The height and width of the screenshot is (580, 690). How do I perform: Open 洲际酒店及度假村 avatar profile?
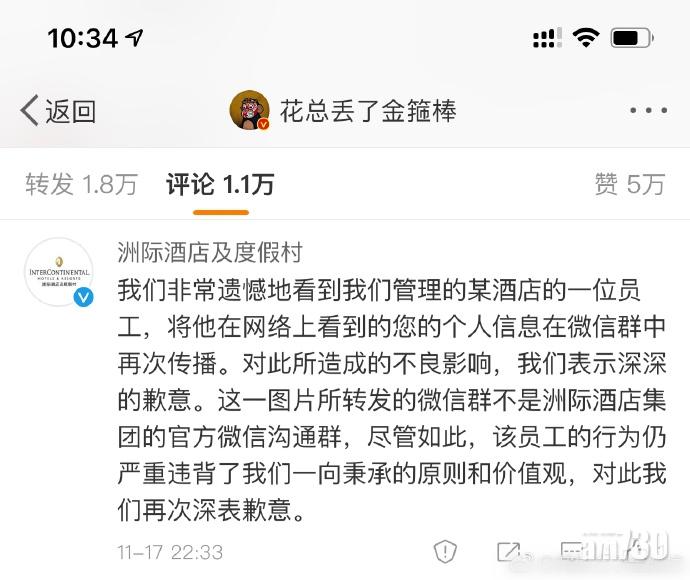(59, 272)
